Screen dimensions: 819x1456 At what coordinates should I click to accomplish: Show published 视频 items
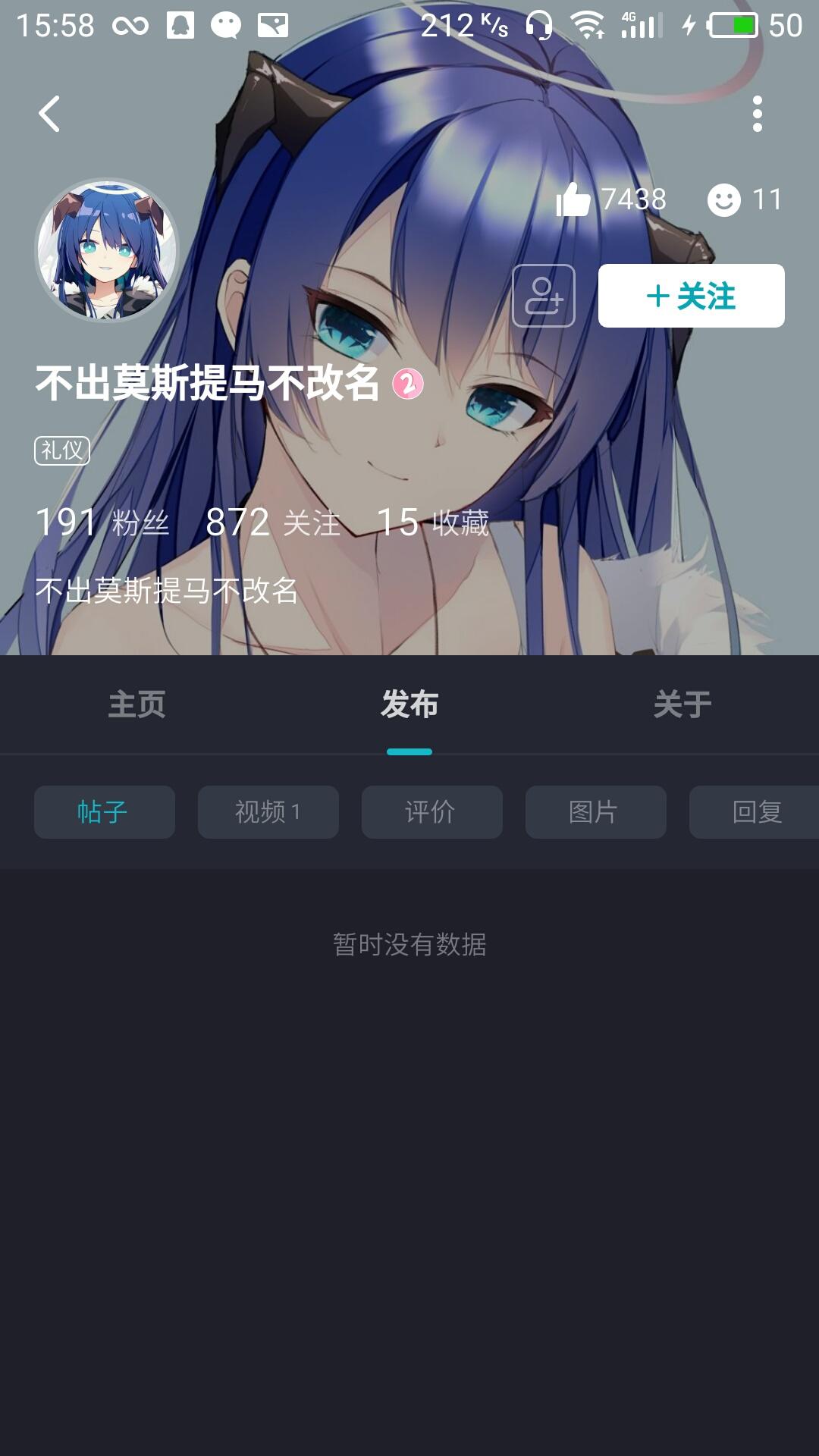pyautogui.click(x=268, y=812)
